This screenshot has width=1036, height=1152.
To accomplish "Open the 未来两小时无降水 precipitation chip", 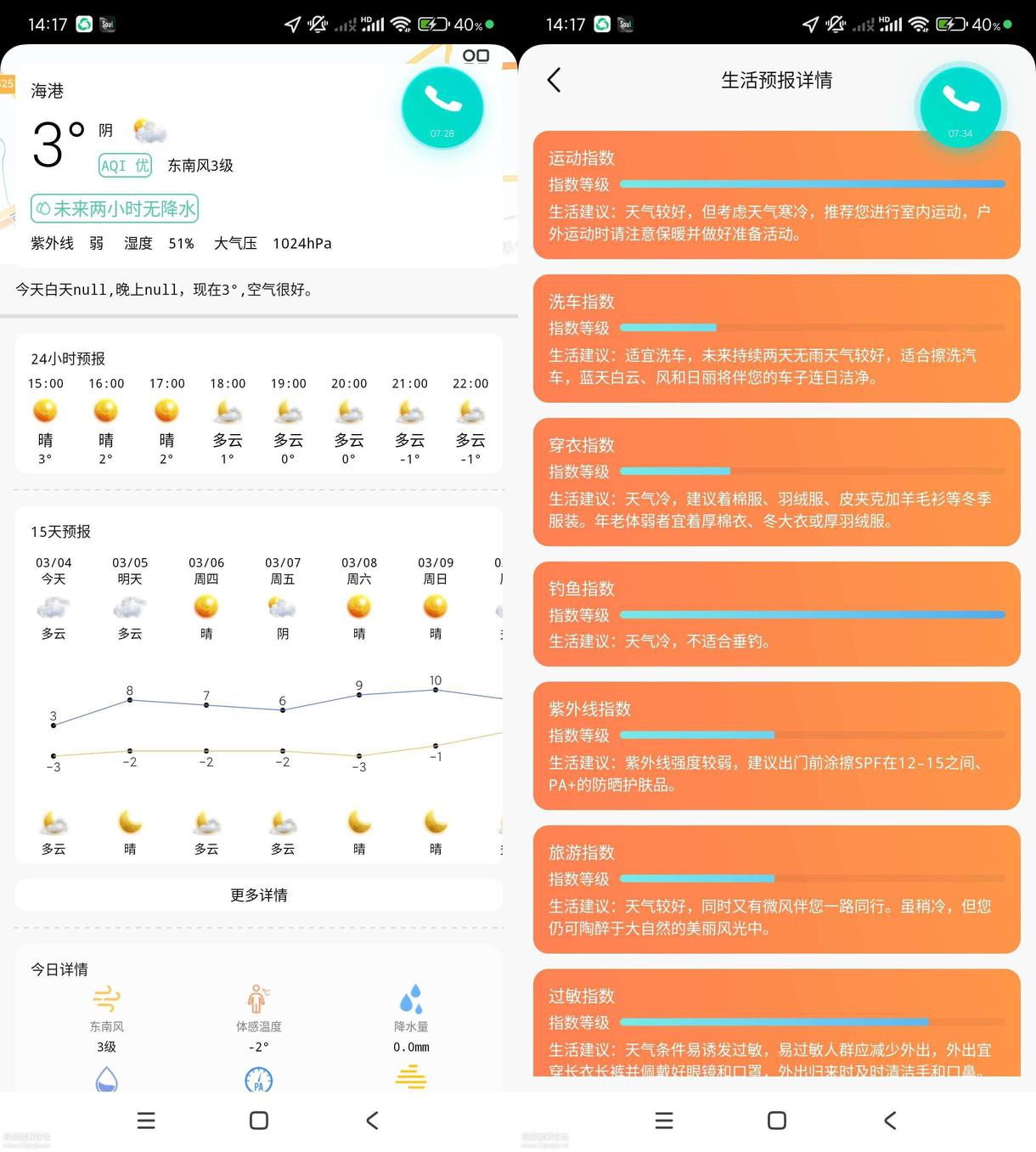I will coord(115,208).
